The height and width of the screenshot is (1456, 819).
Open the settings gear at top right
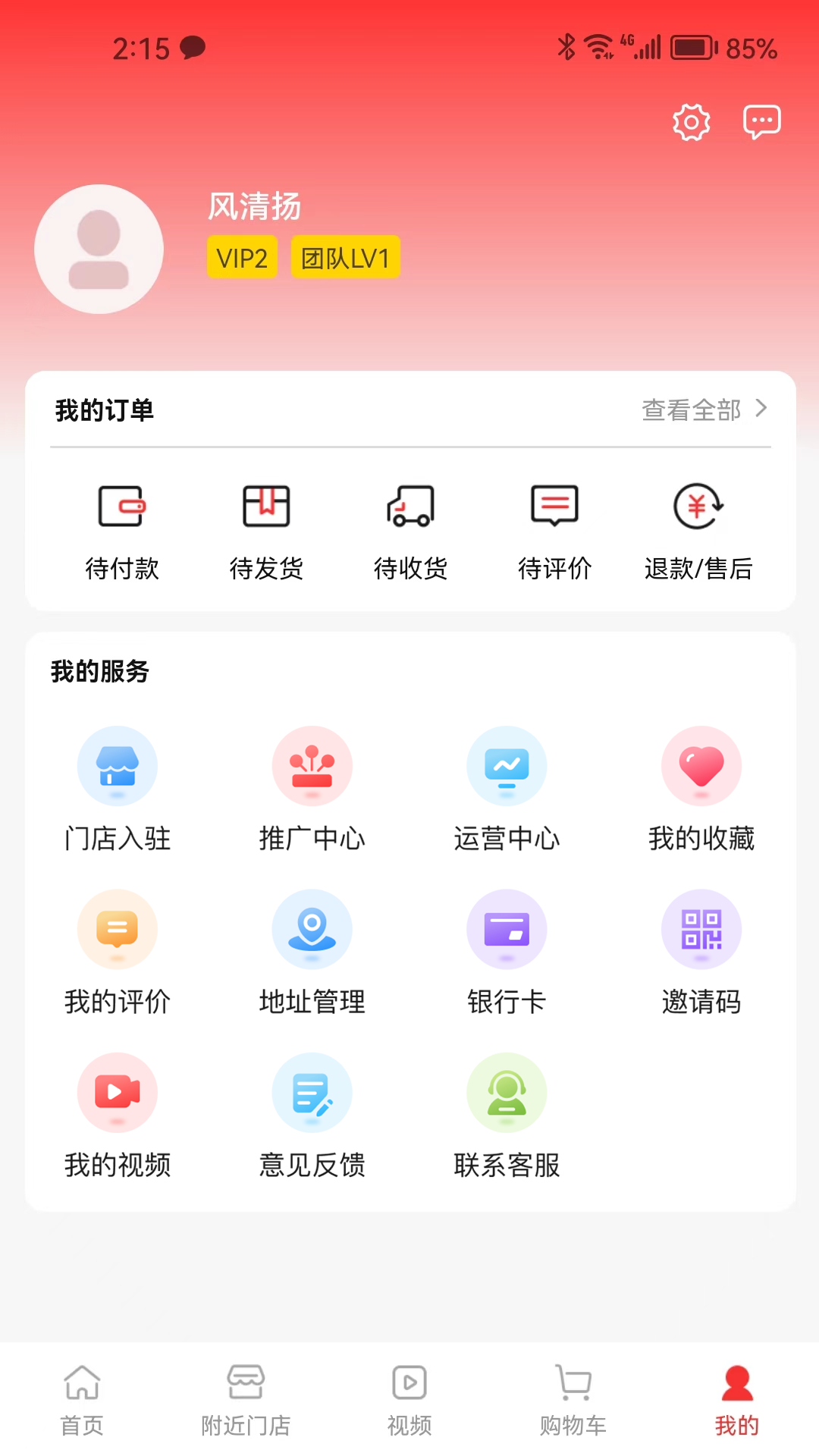coord(691,122)
